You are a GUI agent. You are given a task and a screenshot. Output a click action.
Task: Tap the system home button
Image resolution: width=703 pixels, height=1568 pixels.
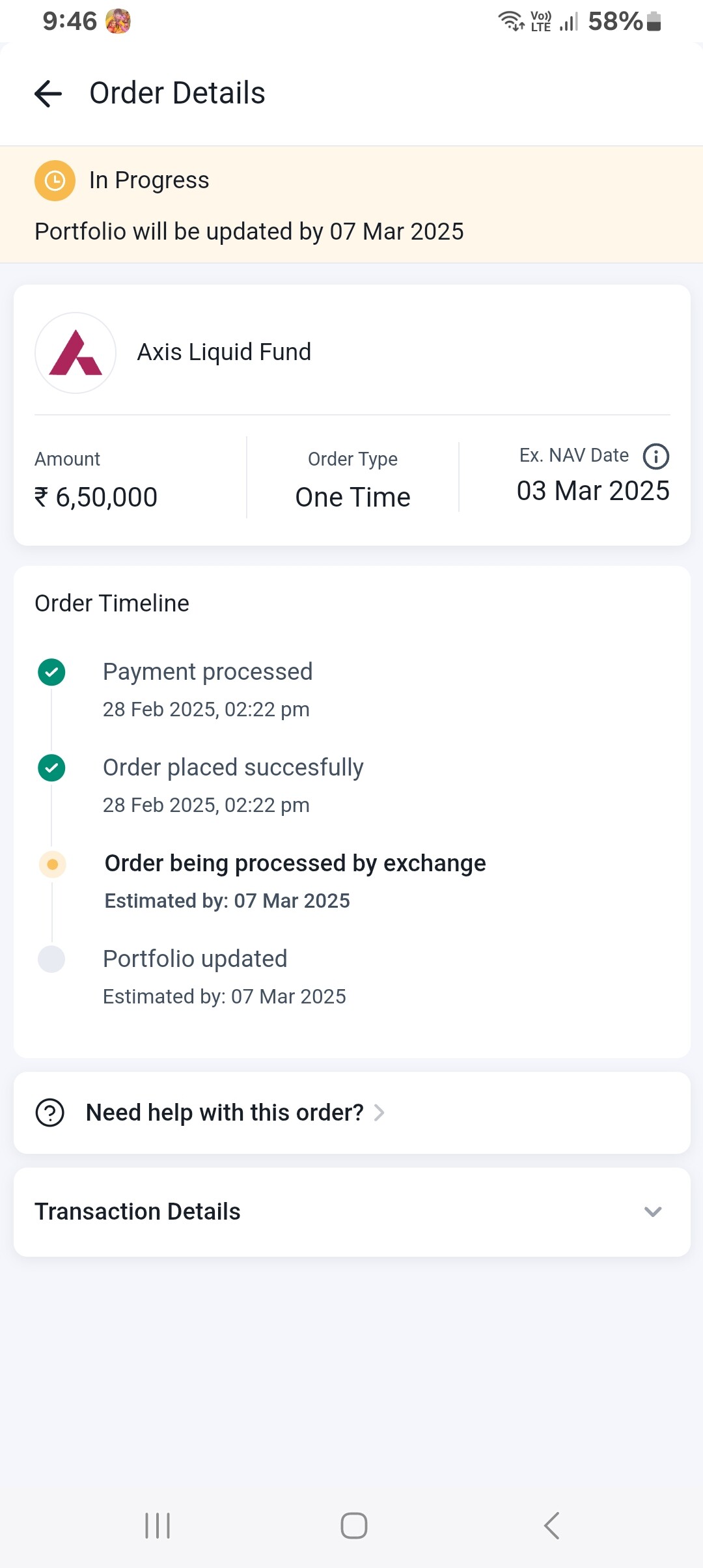pos(353,1525)
